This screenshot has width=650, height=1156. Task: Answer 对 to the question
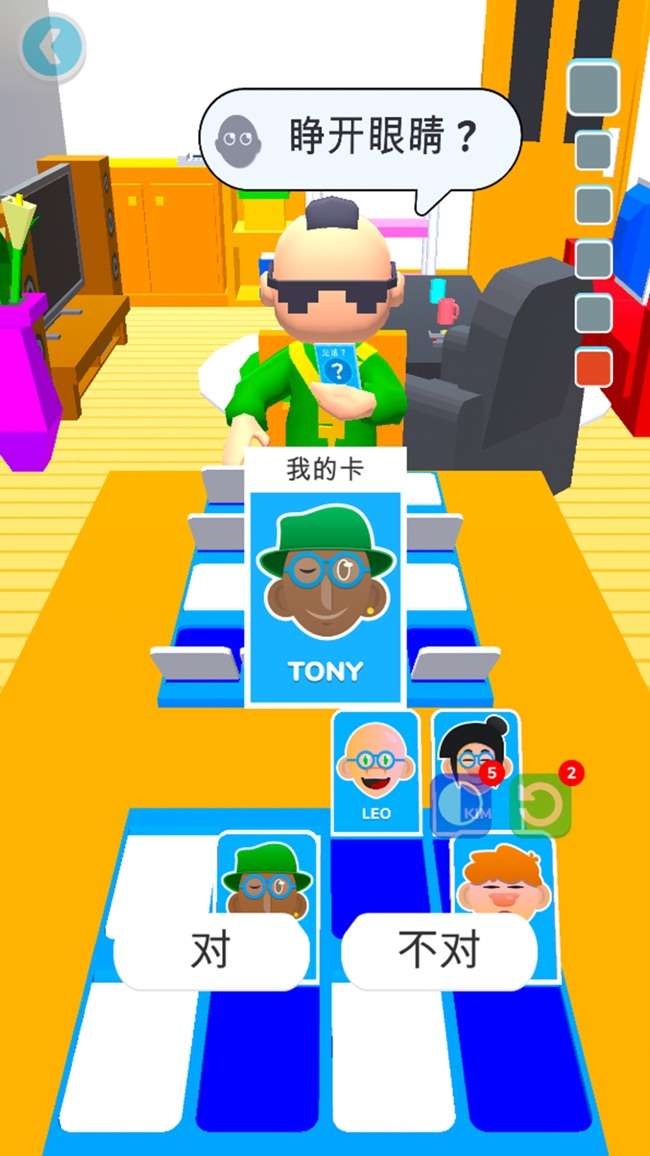click(210, 951)
